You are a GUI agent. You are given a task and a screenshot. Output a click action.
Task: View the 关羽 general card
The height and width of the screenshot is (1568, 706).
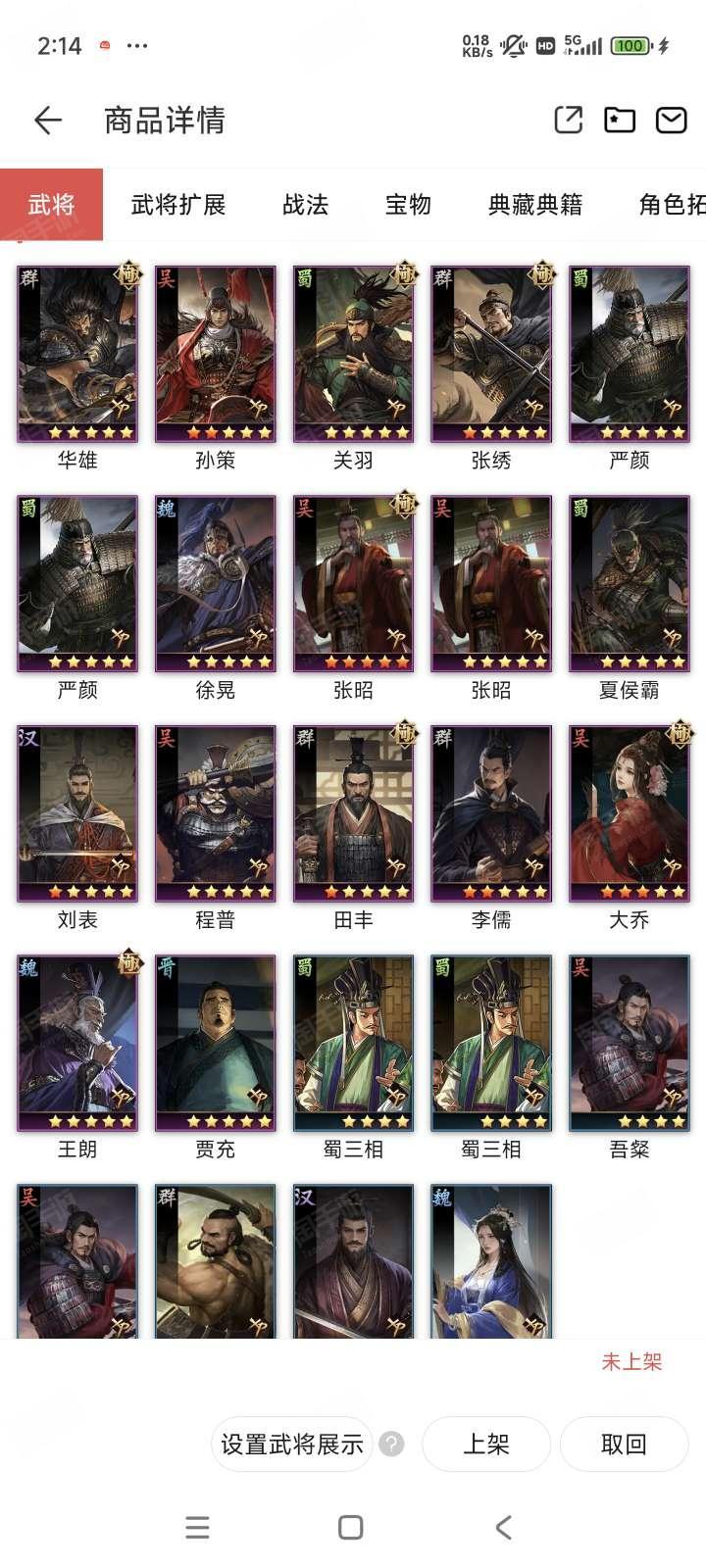coord(353,354)
